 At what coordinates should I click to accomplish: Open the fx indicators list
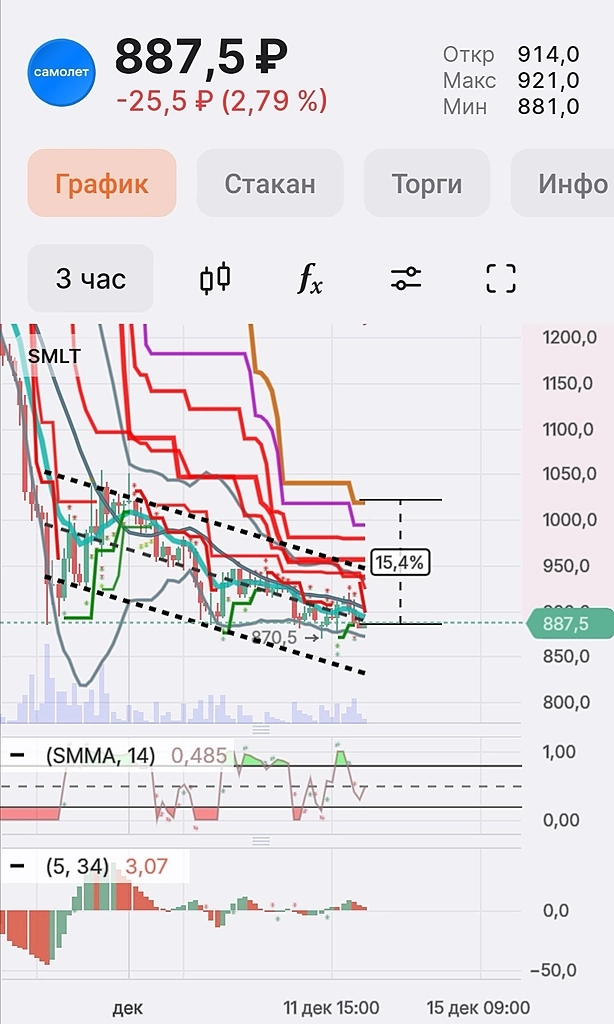pos(310,279)
